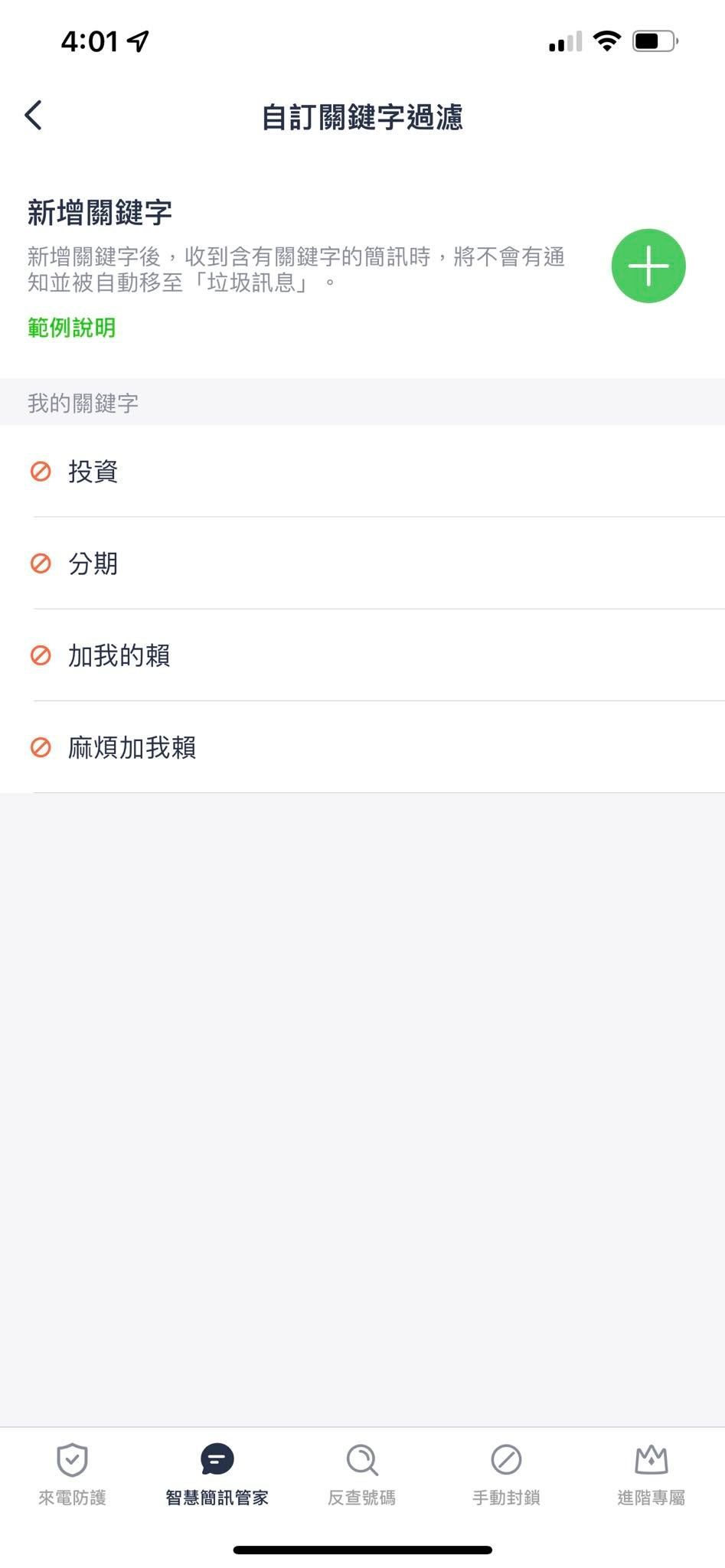Open the 反查號碼 tab
Viewport: 725px width, 1568px height.
coord(362,1475)
